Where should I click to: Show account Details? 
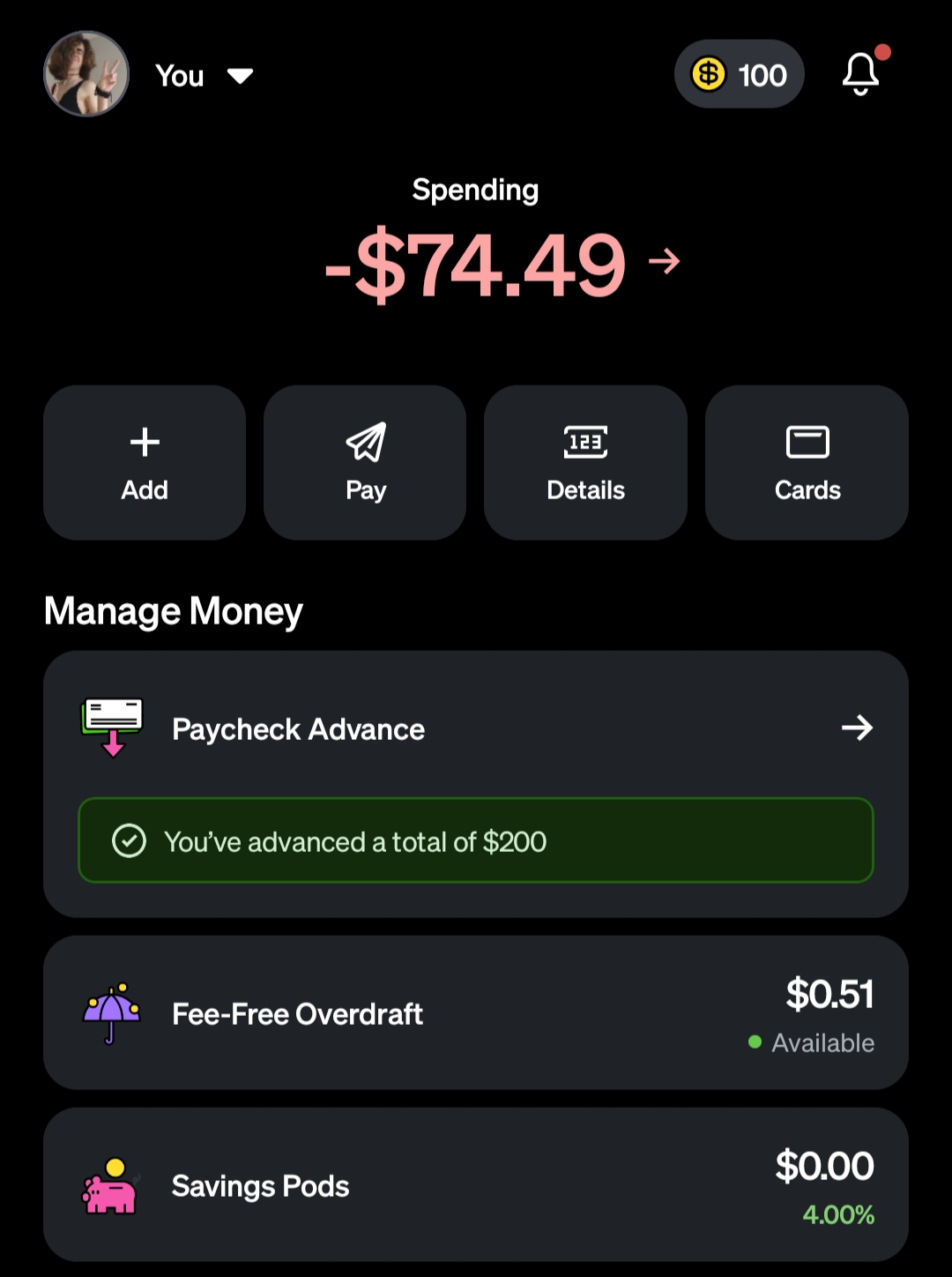click(585, 463)
